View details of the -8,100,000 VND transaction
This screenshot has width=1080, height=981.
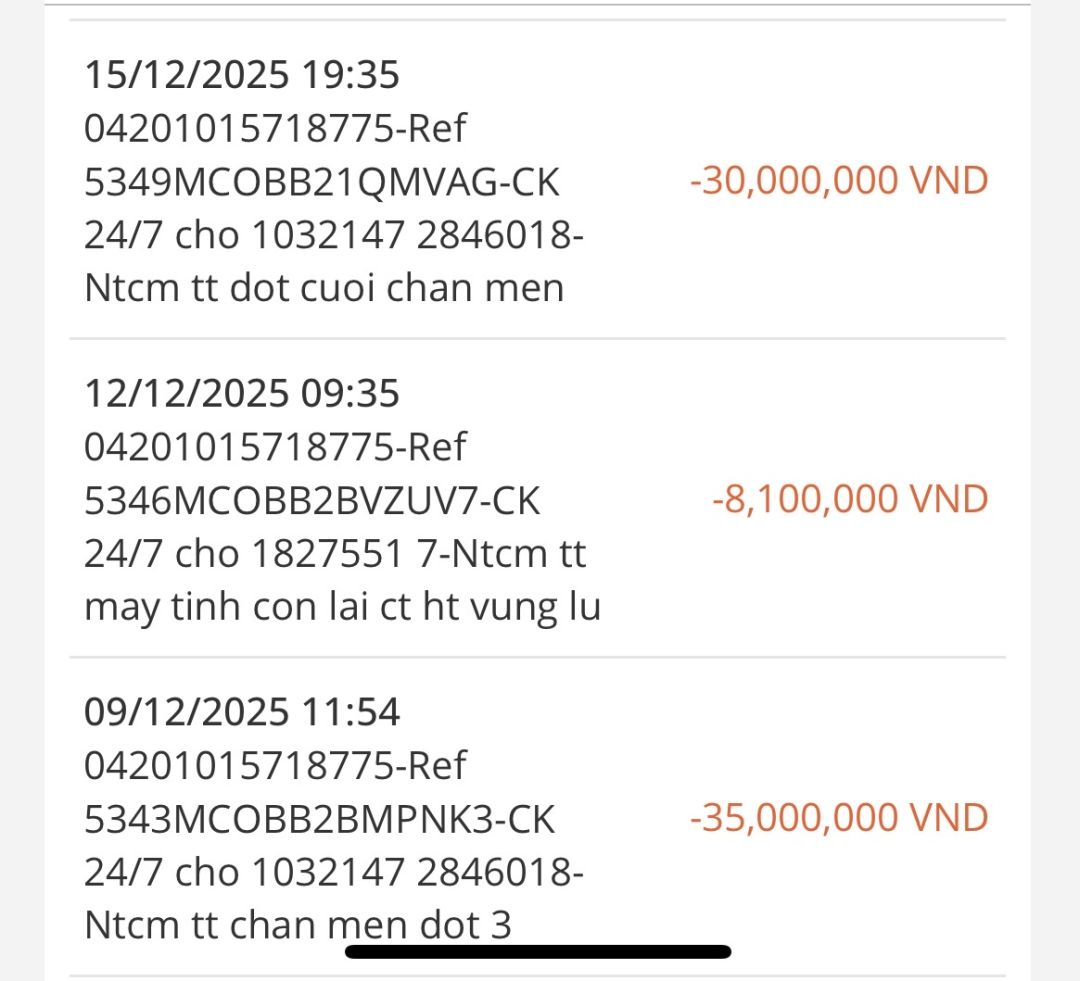(536, 499)
